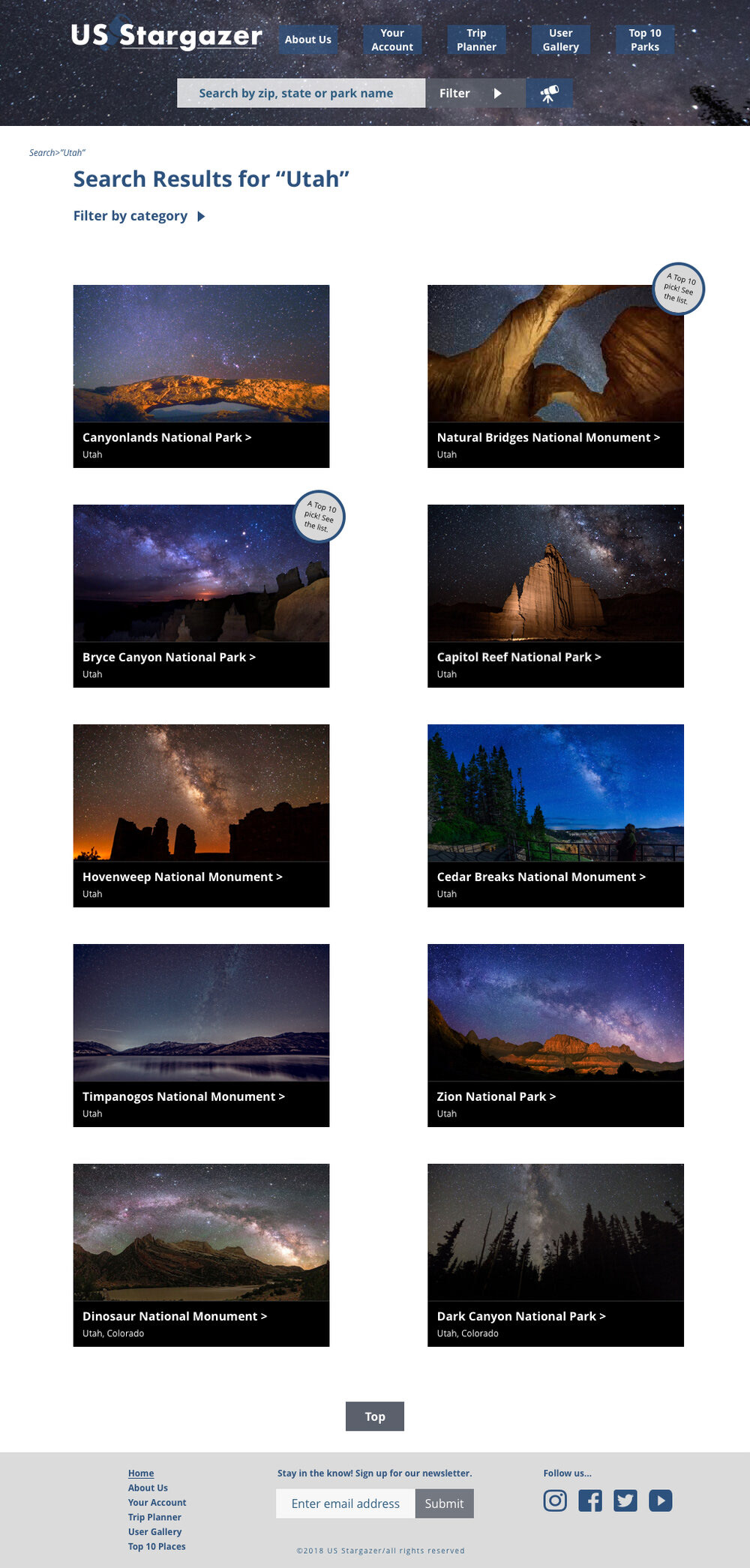This screenshot has width=750, height=1568.
Task: Submit the newsletter signup
Action: tap(444, 1504)
